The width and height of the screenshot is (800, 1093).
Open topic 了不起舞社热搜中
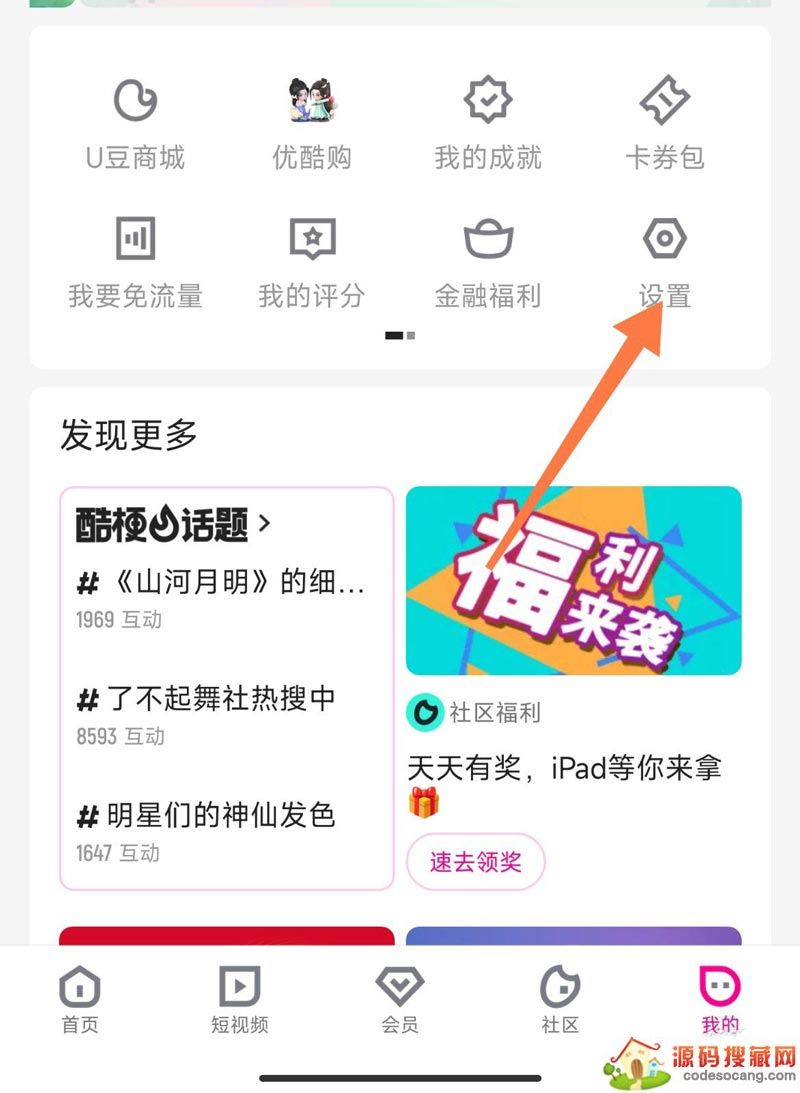[x=206, y=699]
